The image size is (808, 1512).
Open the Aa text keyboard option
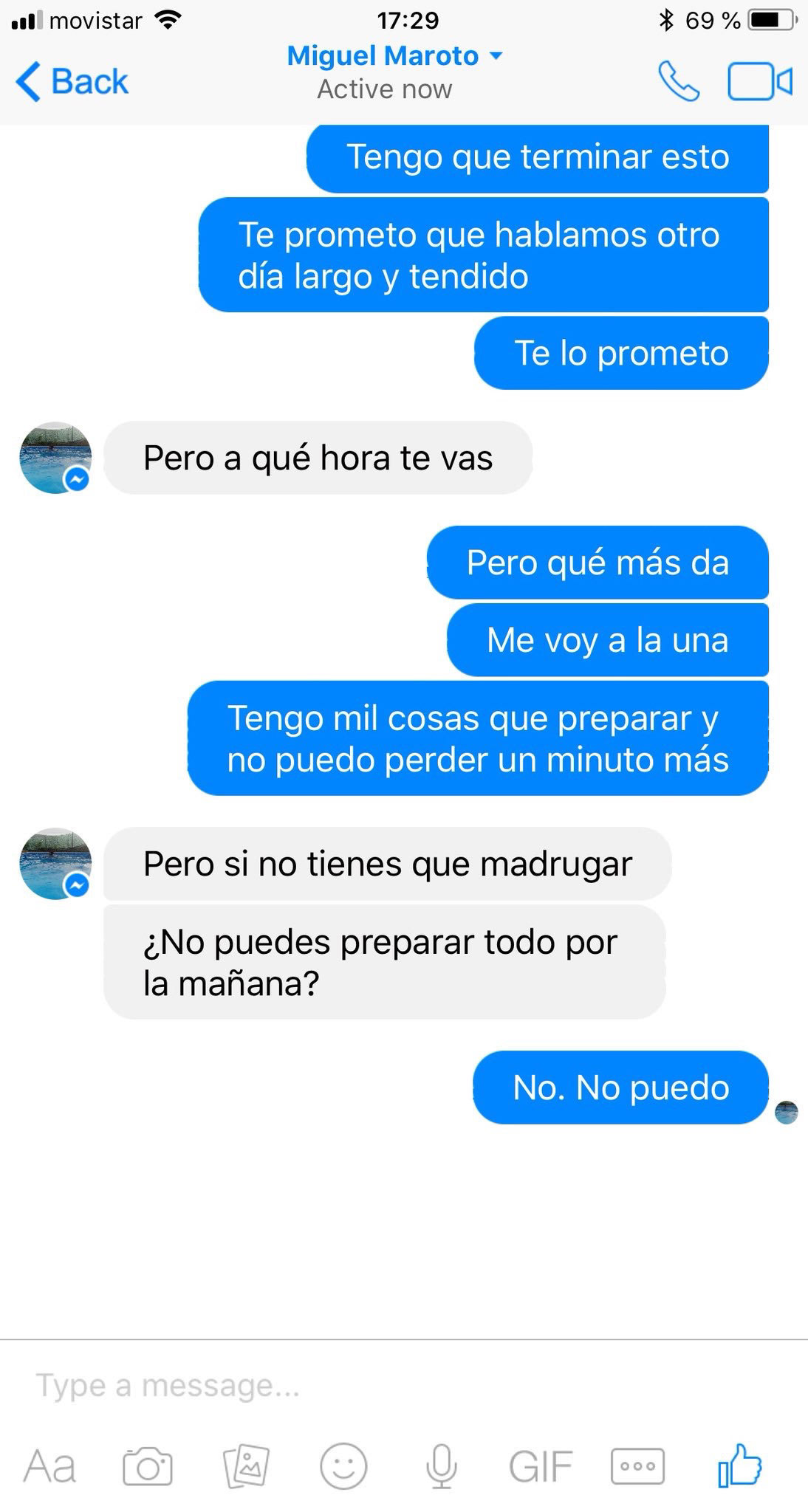(x=49, y=1465)
